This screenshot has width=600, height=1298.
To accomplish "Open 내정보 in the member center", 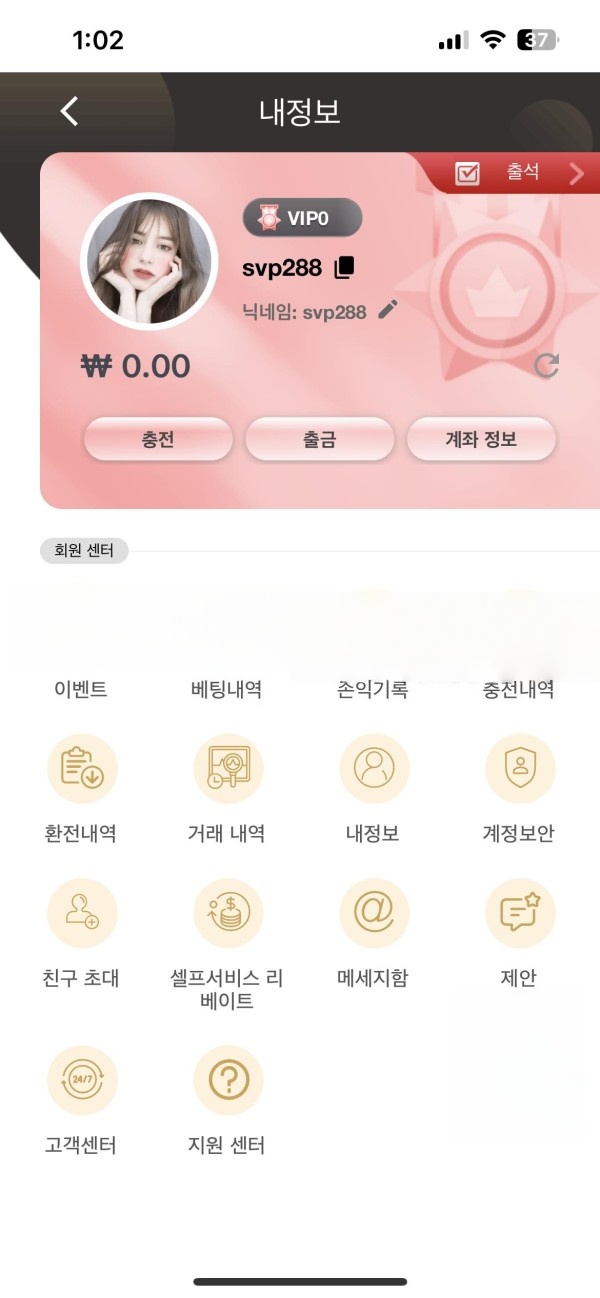I will [374, 768].
